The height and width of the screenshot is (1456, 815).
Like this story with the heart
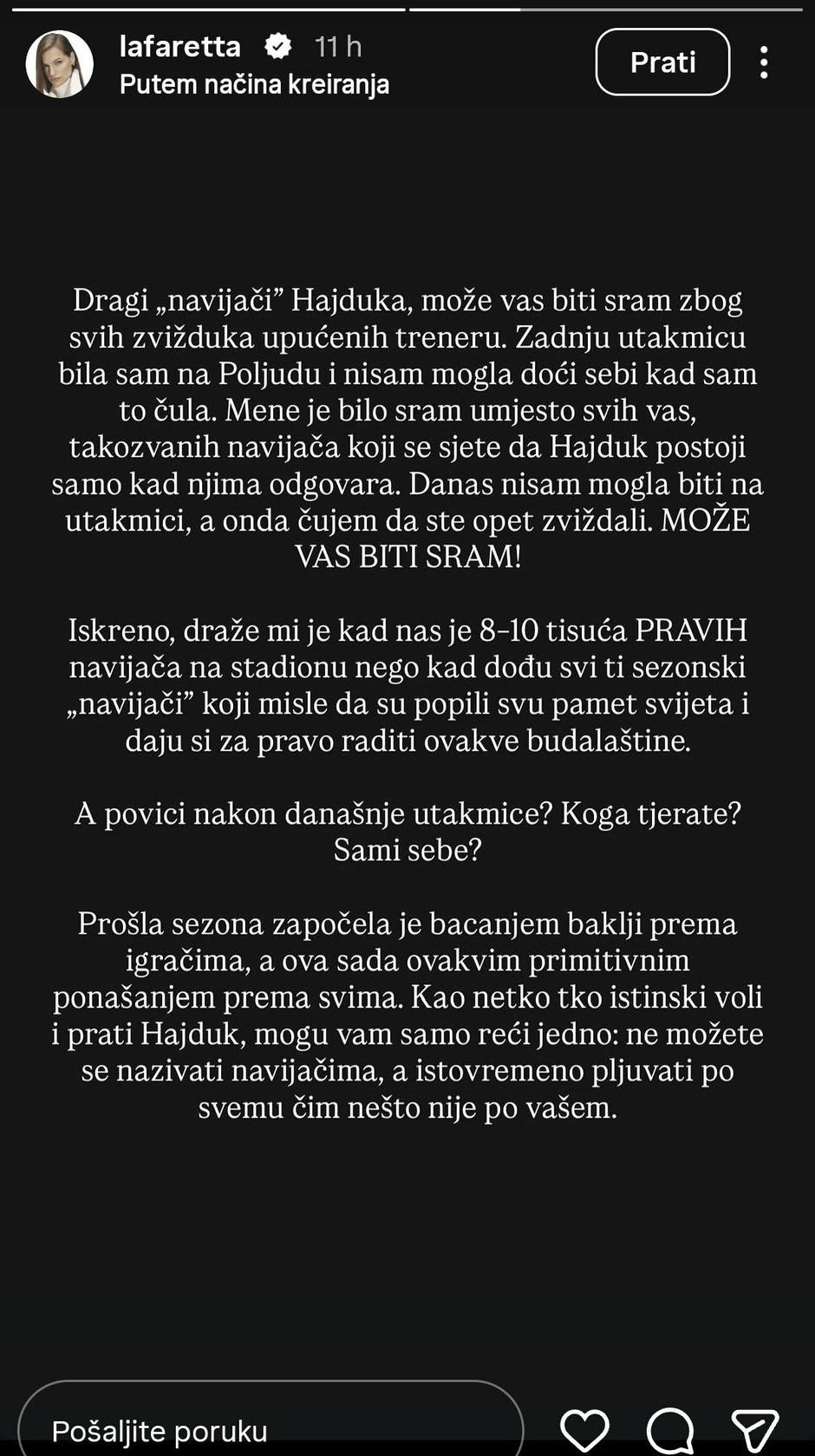[585, 1430]
